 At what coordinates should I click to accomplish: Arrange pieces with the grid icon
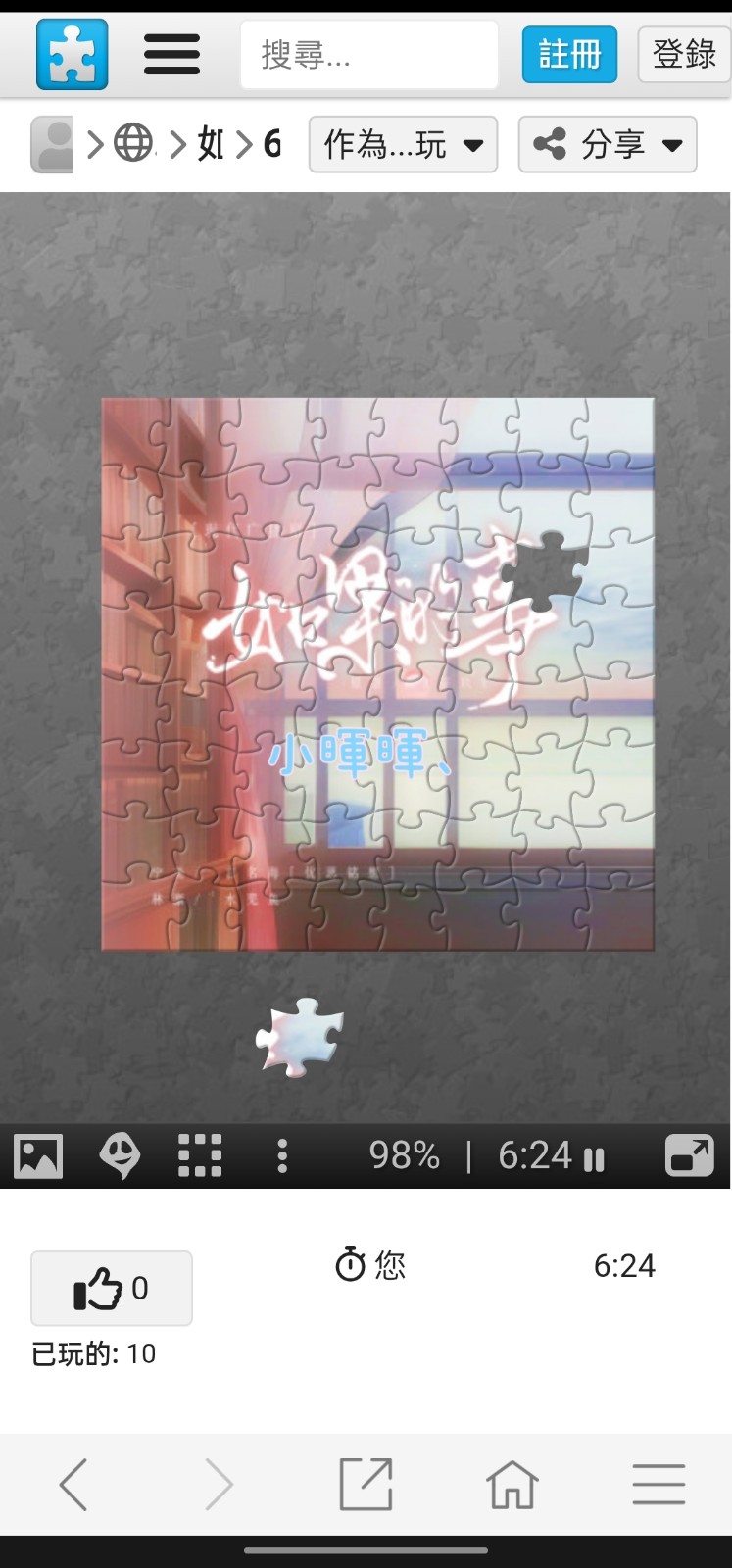200,1155
